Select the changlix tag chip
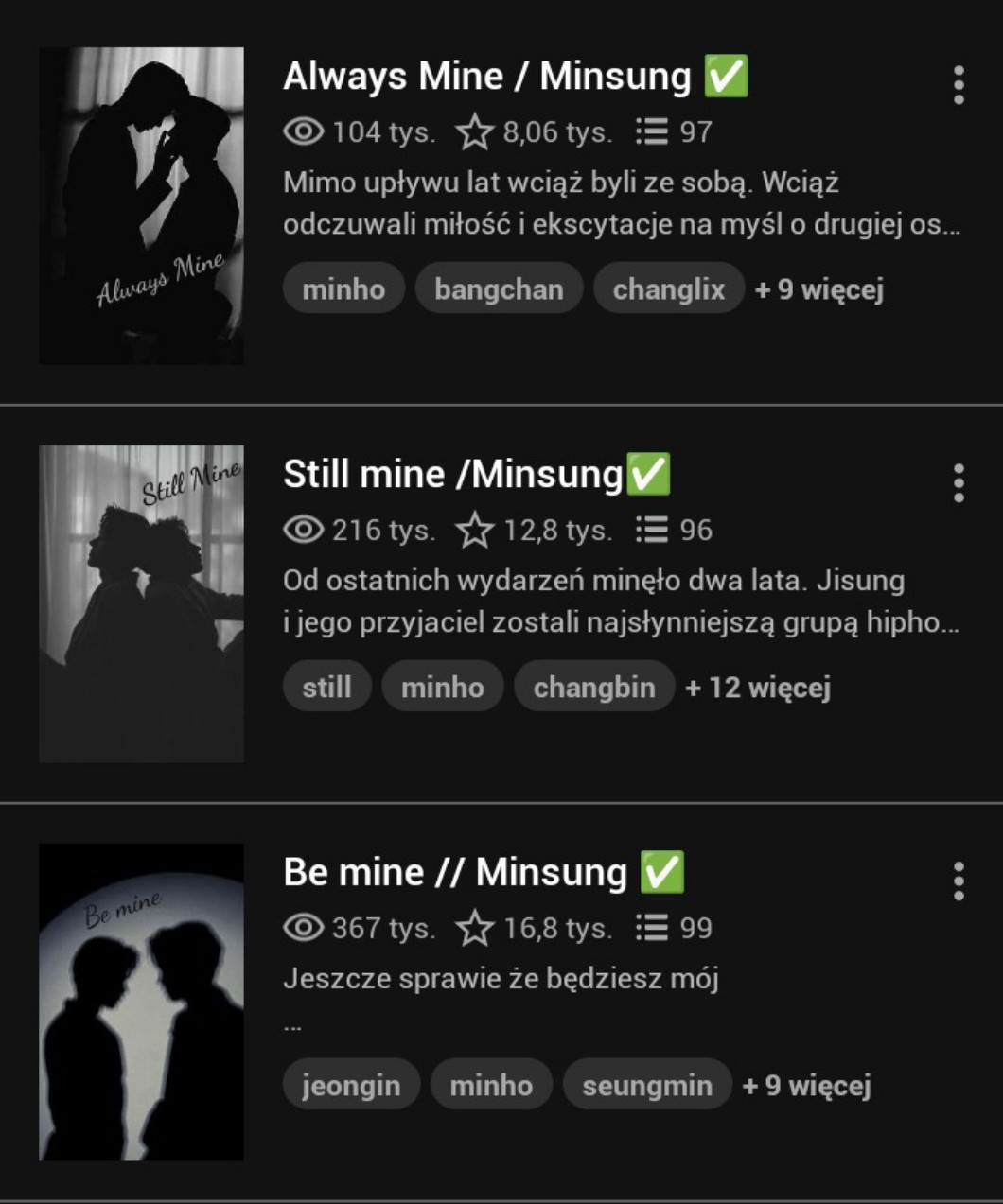 coord(668,288)
